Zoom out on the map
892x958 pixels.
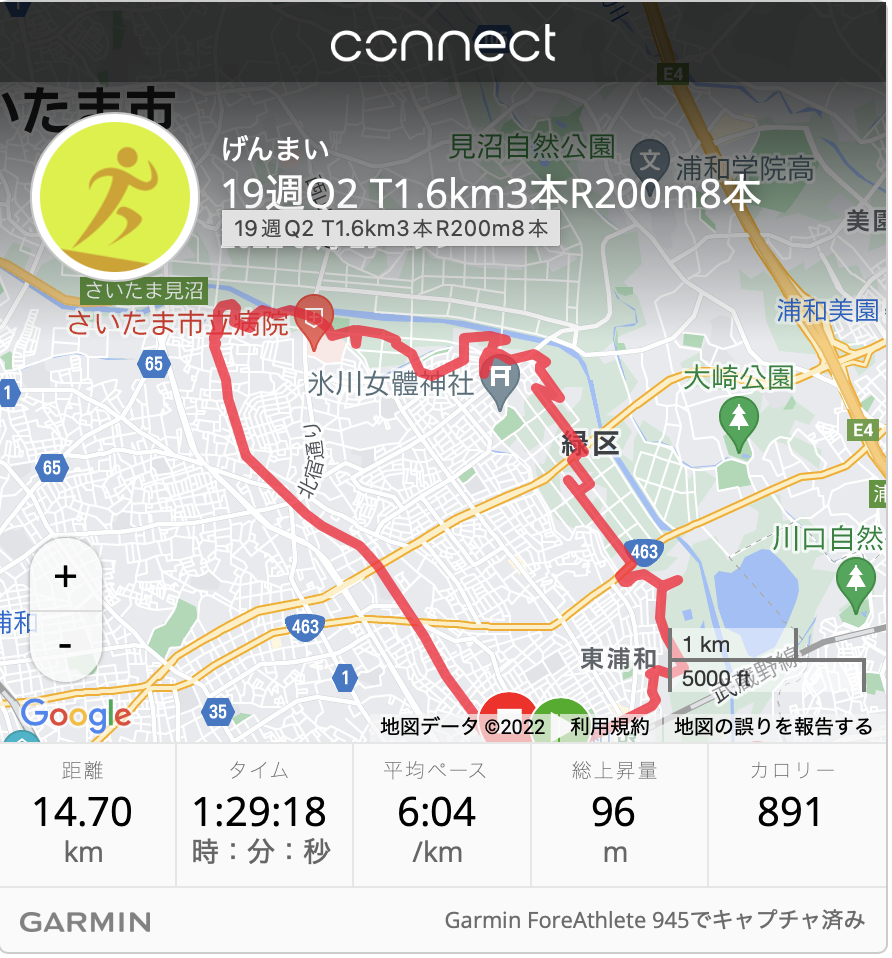pos(65,644)
